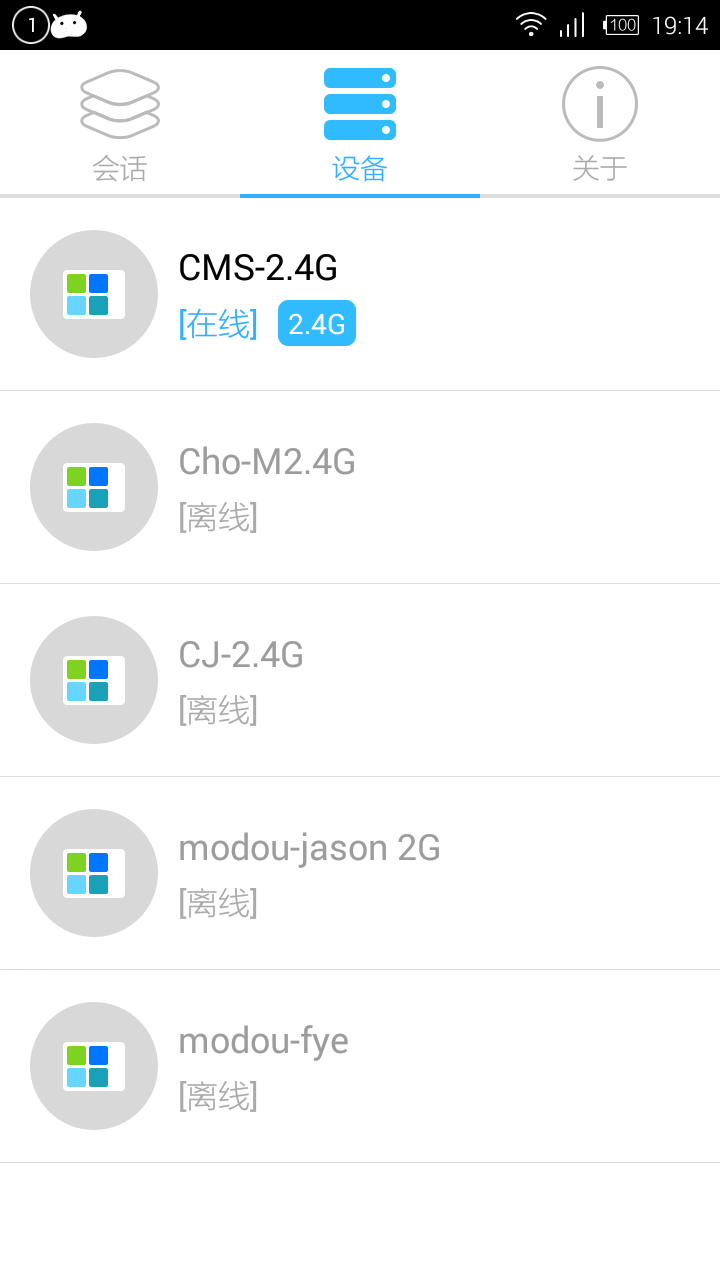The image size is (720, 1280).
Task: Open the online CMS-2.4G device
Action: (360, 294)
